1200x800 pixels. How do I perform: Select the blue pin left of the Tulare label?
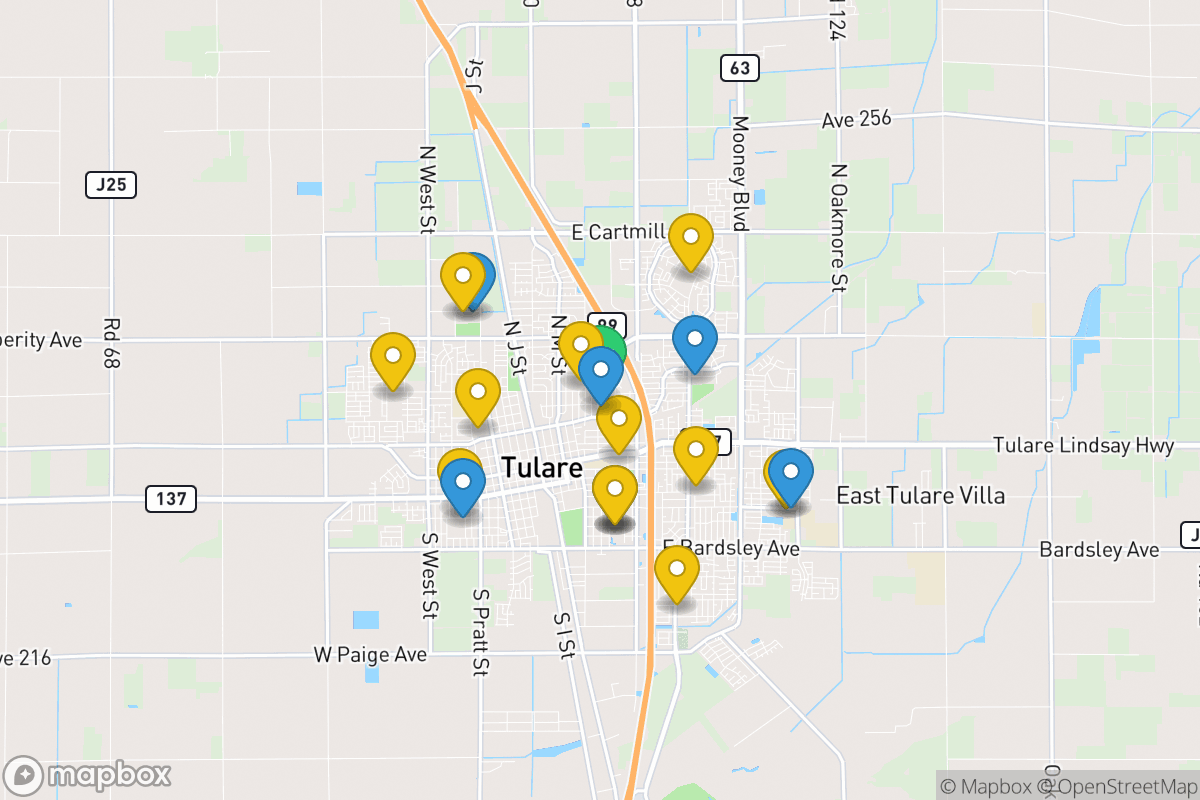coord(463,484)
